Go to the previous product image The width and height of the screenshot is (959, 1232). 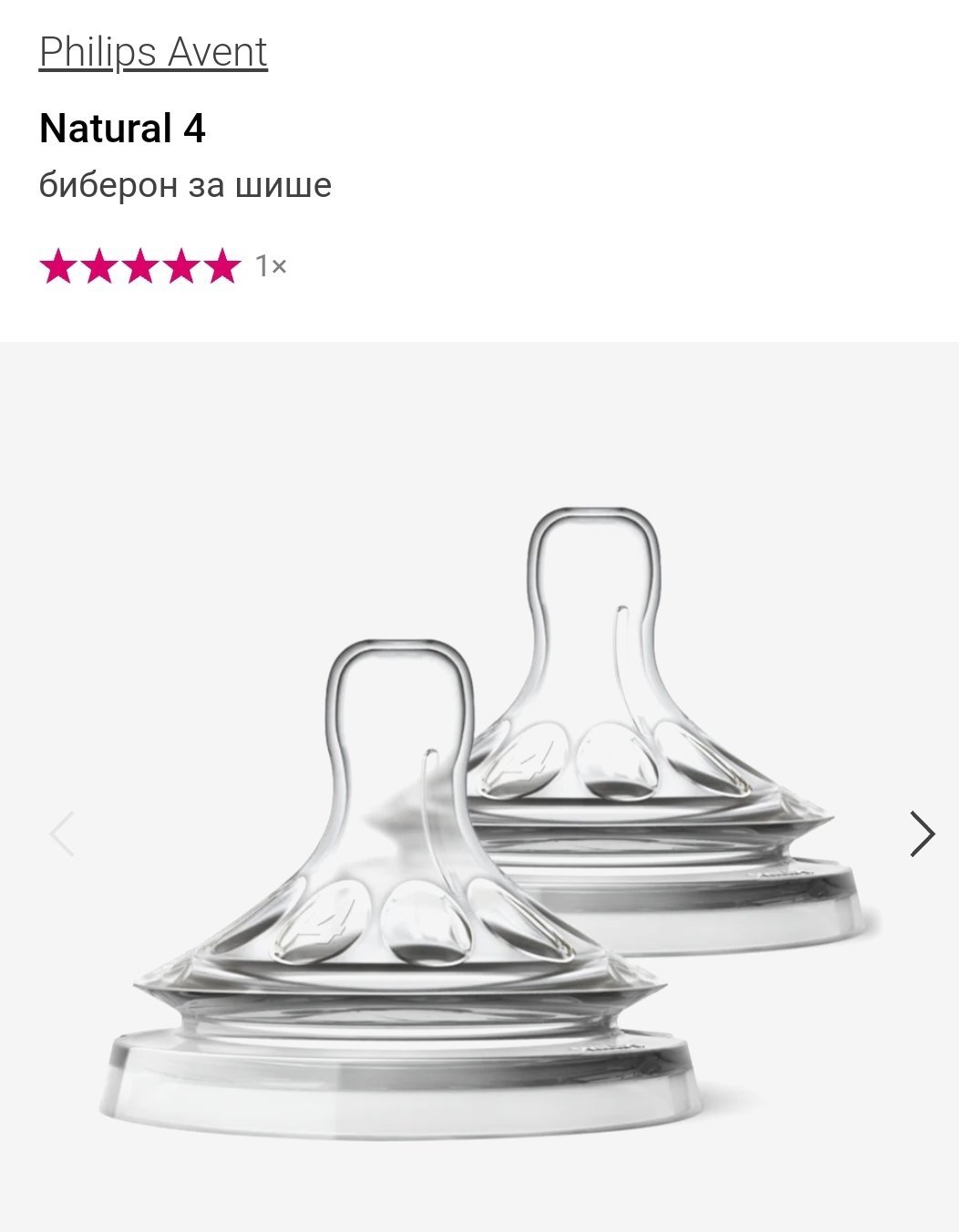coord(61,833)
